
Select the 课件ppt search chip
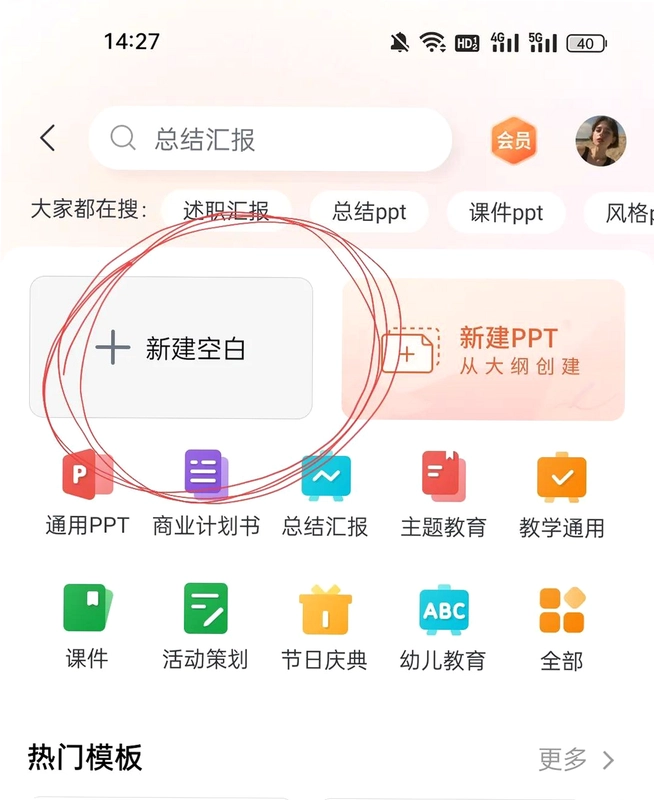point(506,212)
